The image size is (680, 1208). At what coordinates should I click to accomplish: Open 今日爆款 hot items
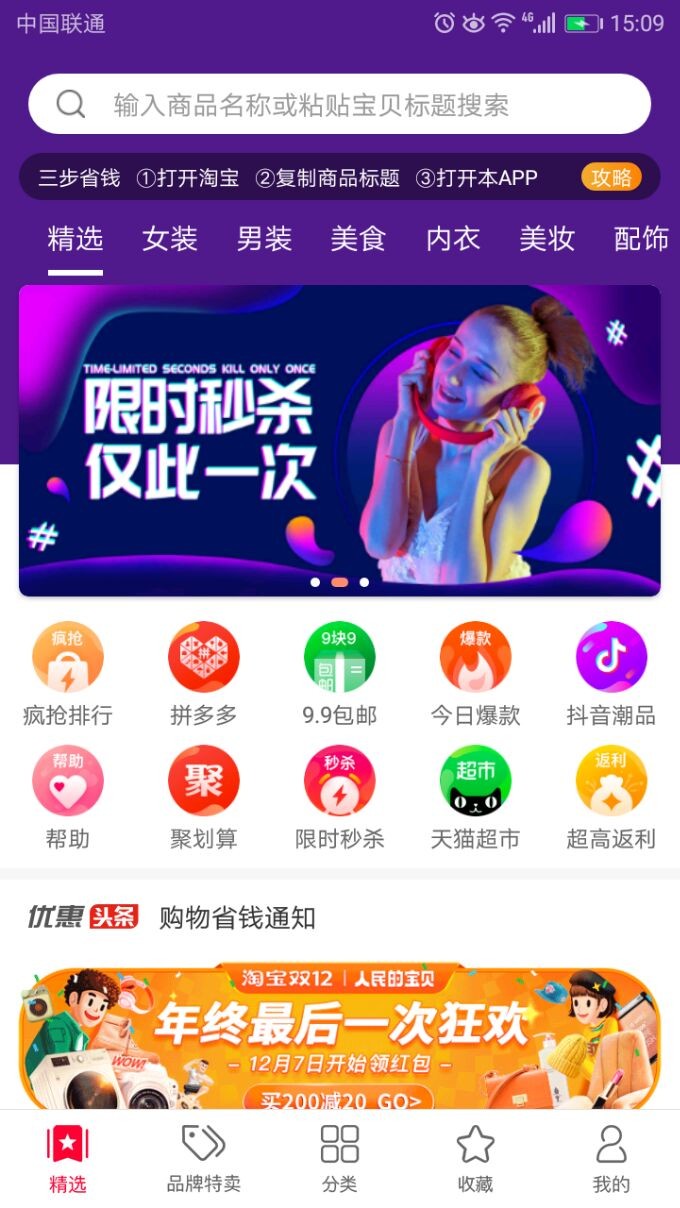click(476, 671)
